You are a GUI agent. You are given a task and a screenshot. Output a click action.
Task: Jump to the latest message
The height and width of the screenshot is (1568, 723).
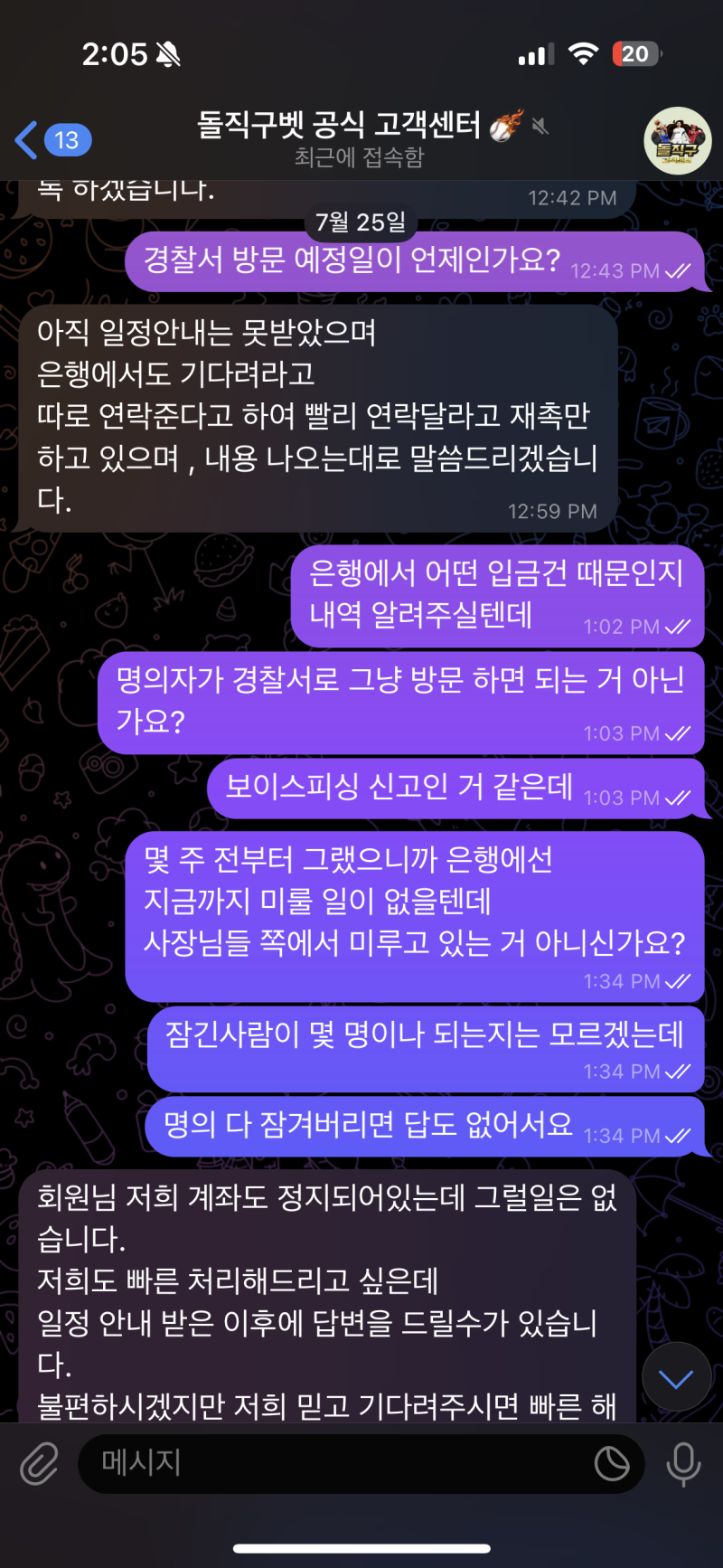(x=676, y=1378)
